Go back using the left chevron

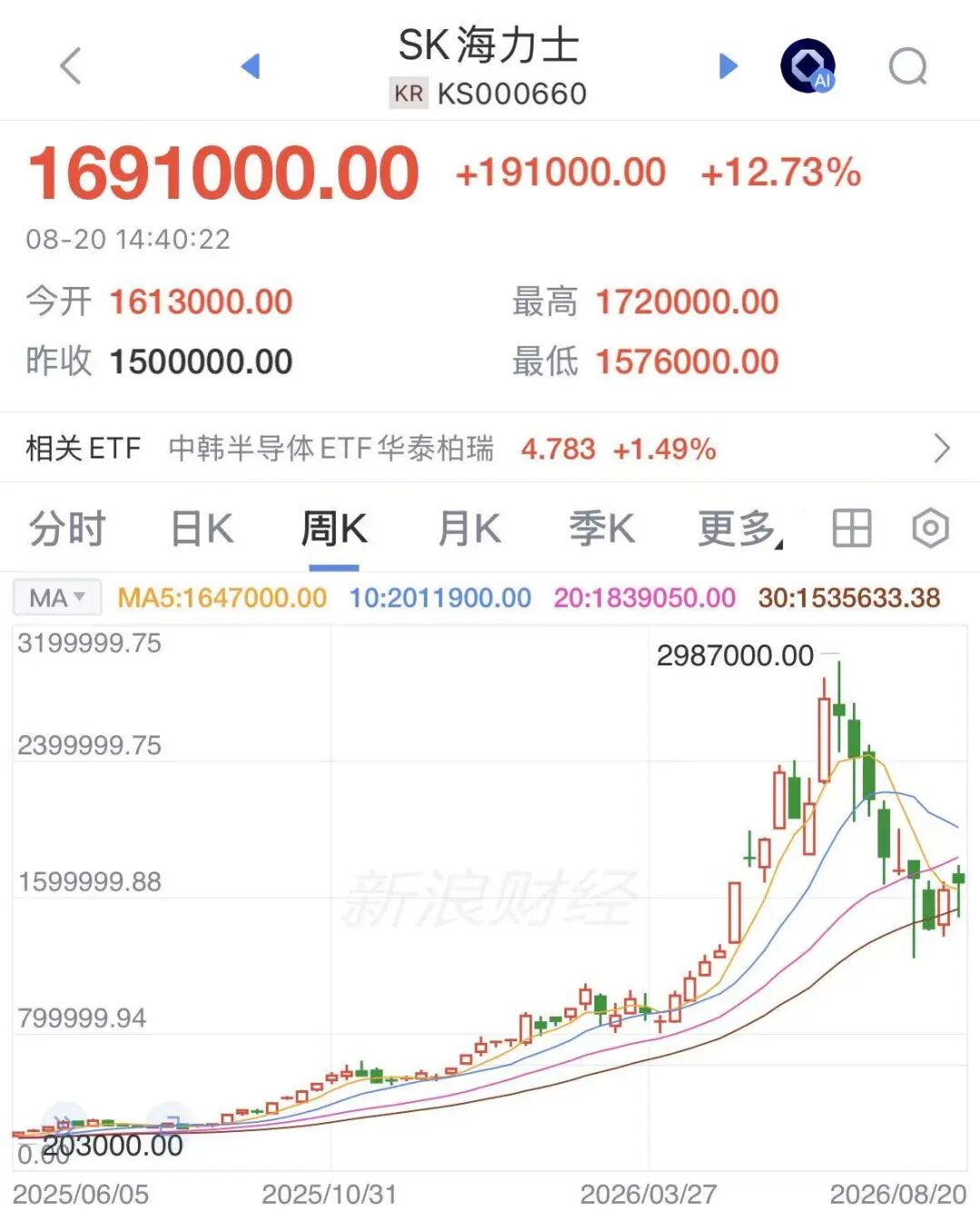[x=71, y=65]
